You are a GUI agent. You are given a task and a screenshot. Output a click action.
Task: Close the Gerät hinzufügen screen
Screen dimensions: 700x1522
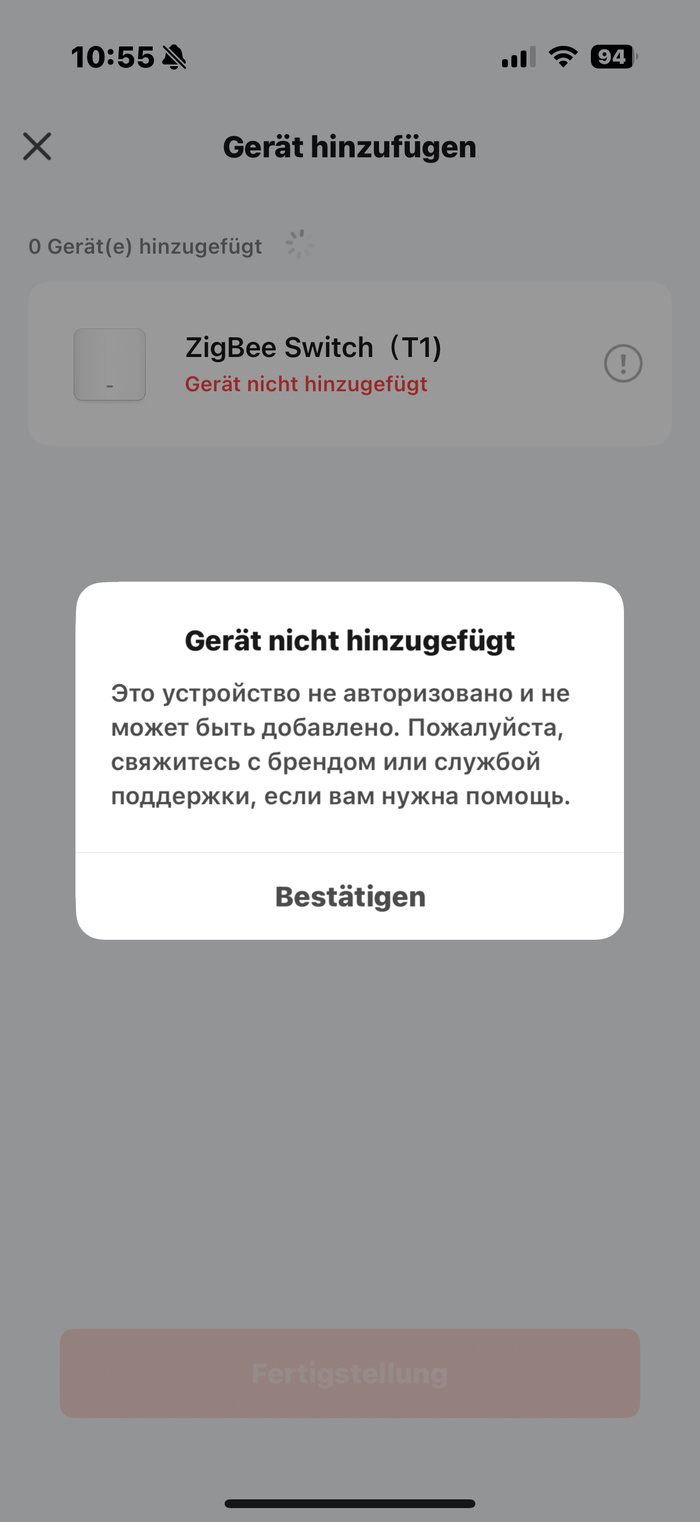37,147
